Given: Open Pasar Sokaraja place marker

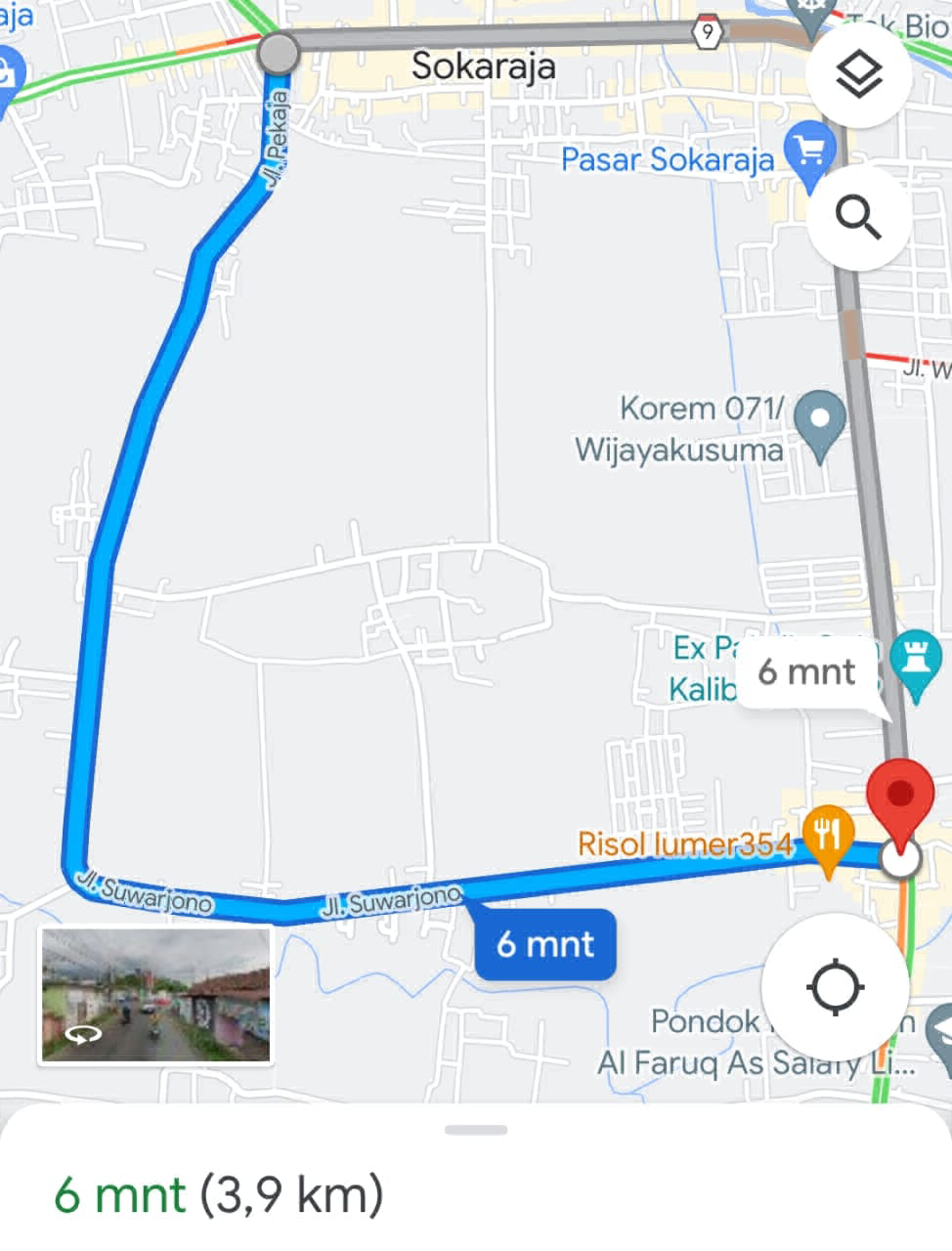Looking at the screenshot, I should pyautogui.click(x=810, y=155).
